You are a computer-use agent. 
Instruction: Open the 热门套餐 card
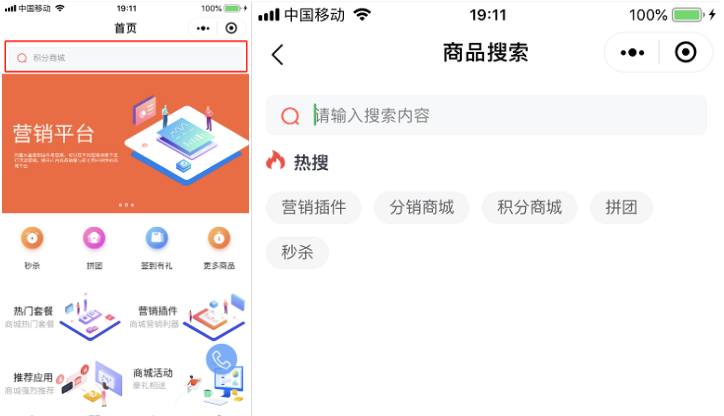point(62,316)
